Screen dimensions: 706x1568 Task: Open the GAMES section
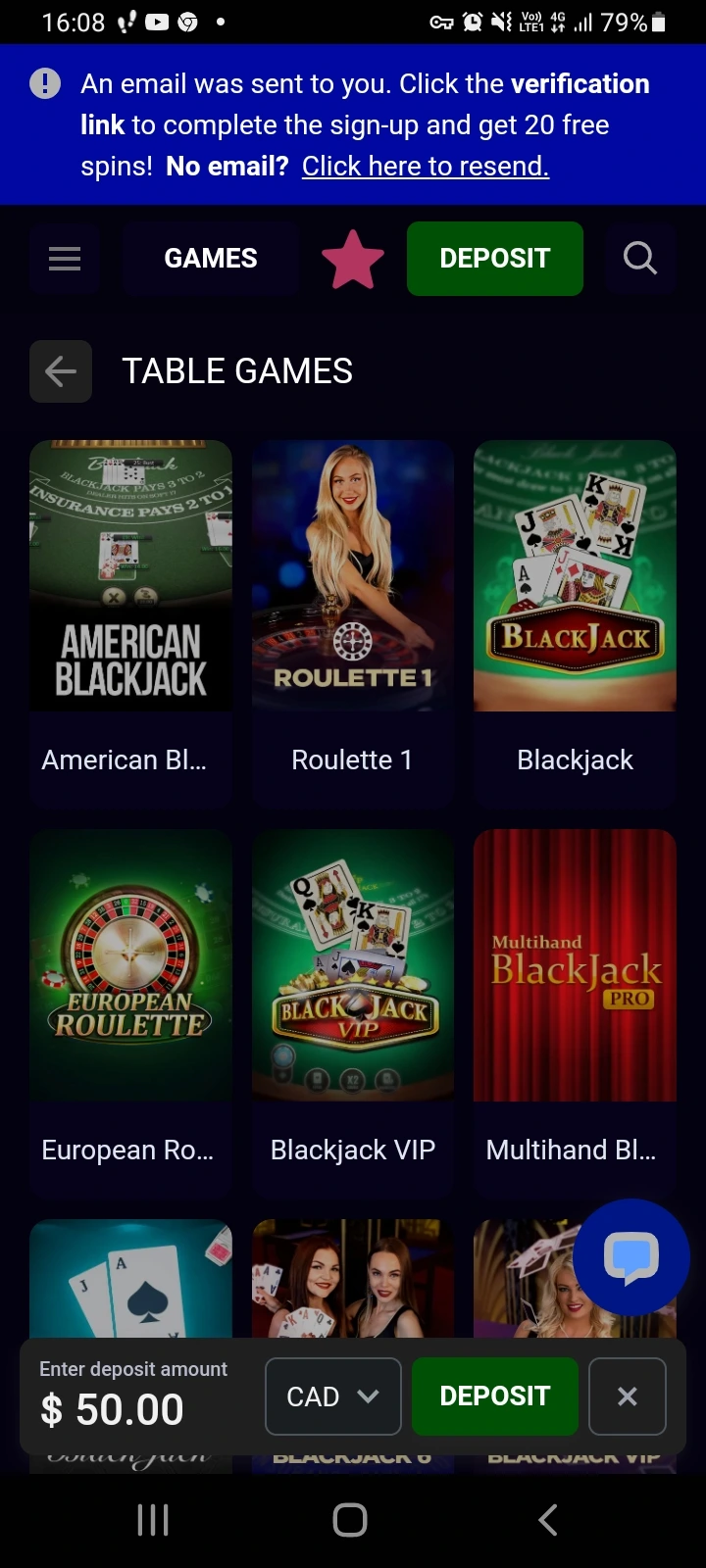click(211, 259)
